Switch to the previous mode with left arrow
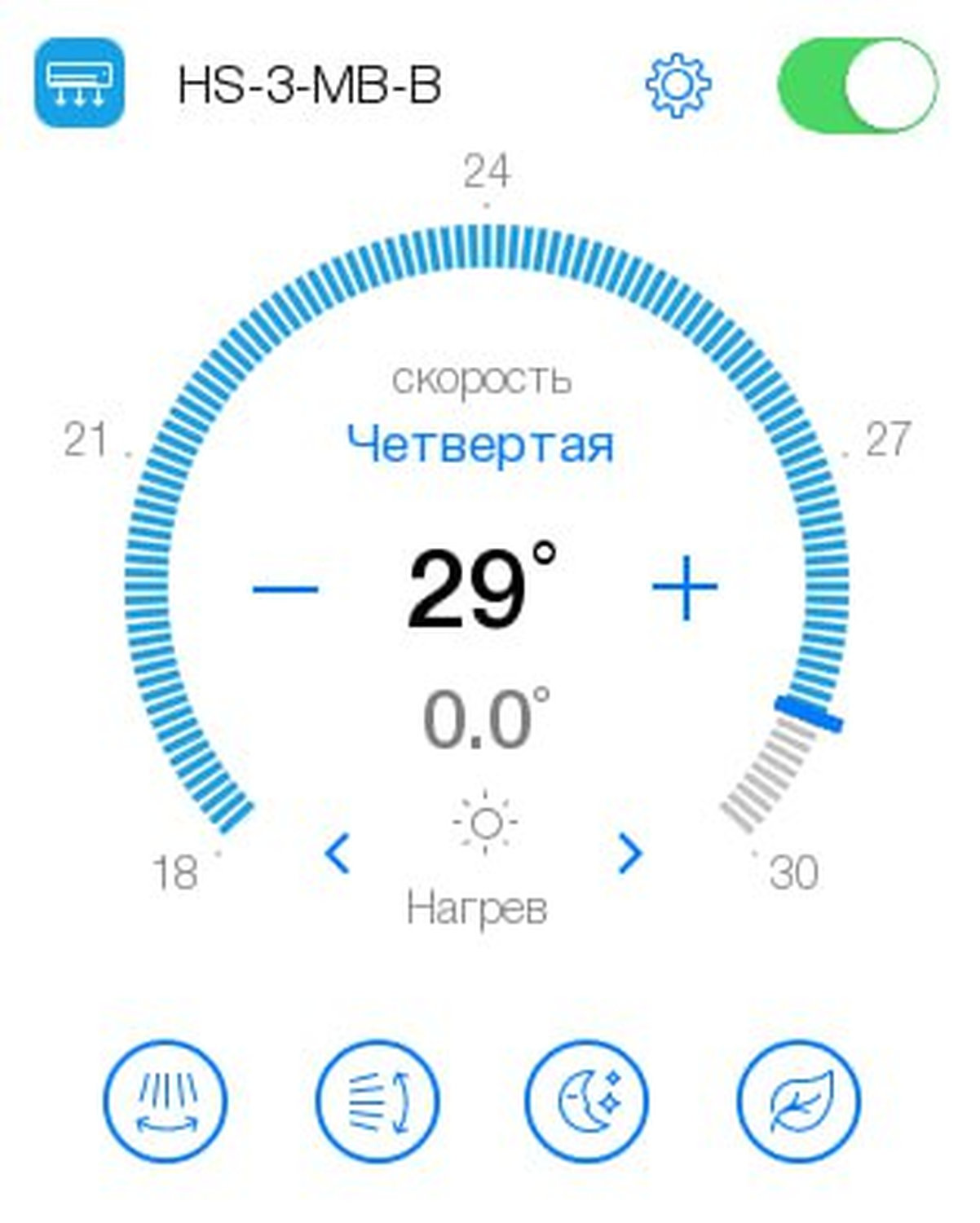Screen dimensions: 980x1223 click(x=338, y=854)
